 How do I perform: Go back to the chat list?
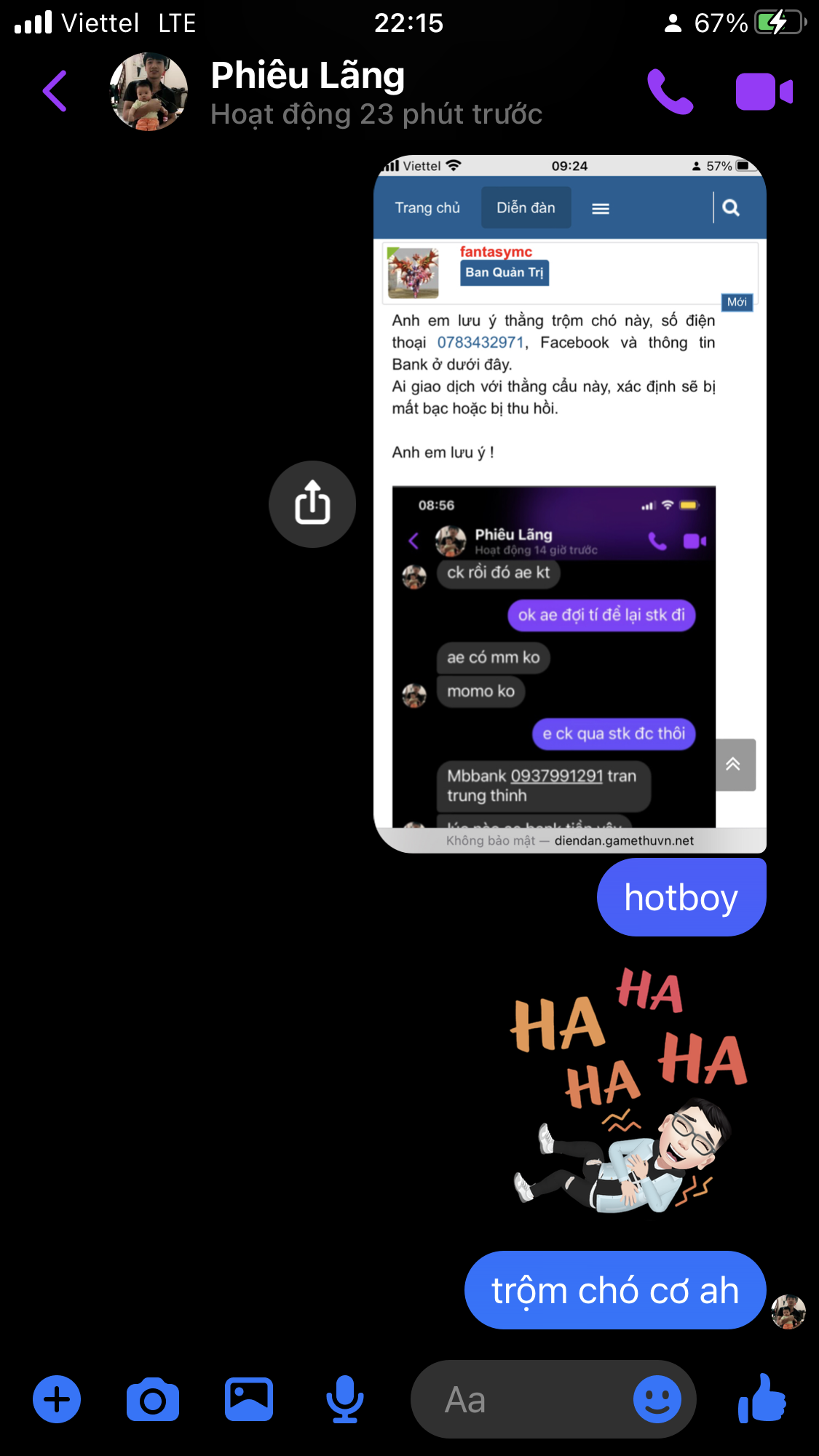pyautogui.click(x=55, y=92)
